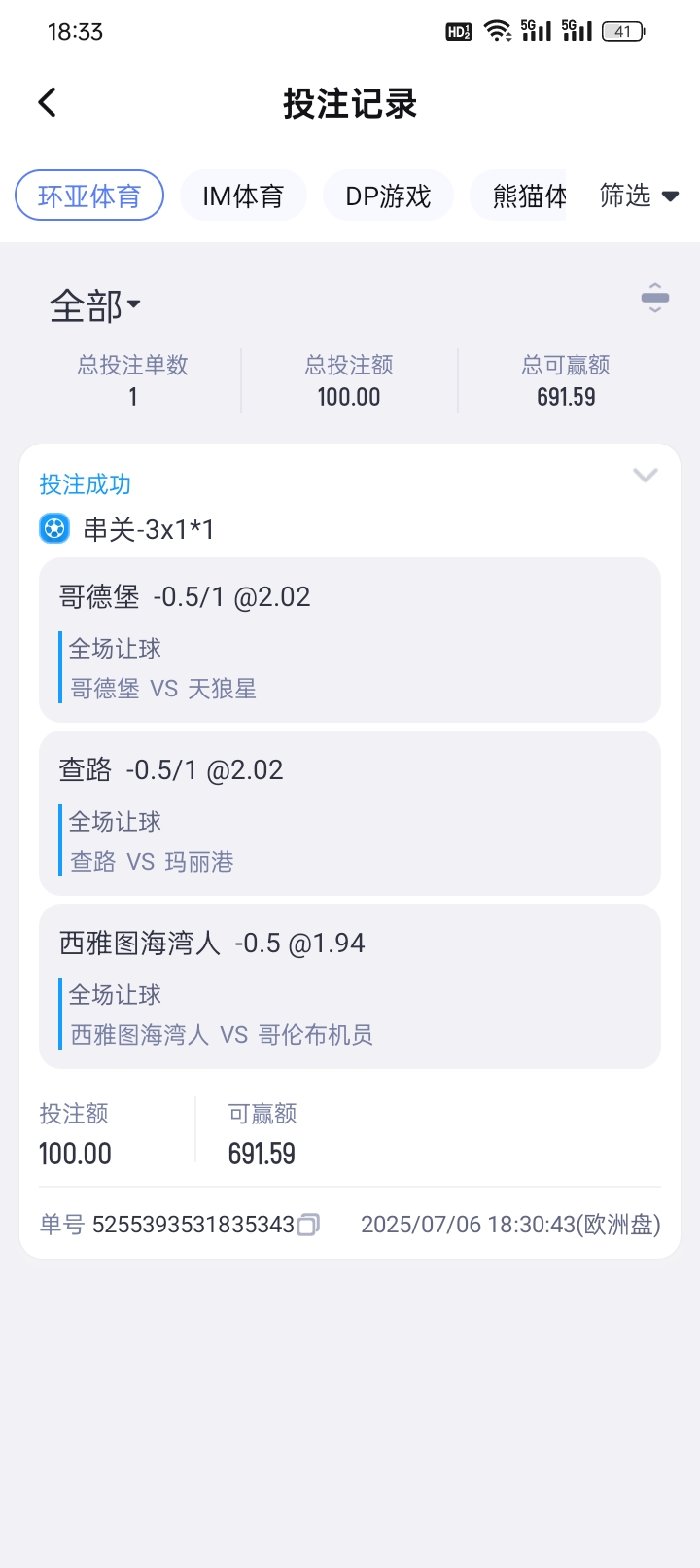This screenshot has width=700, height=1568.
Task: Open the 筛选 filter dropdown
Action: tap(639, 196)
